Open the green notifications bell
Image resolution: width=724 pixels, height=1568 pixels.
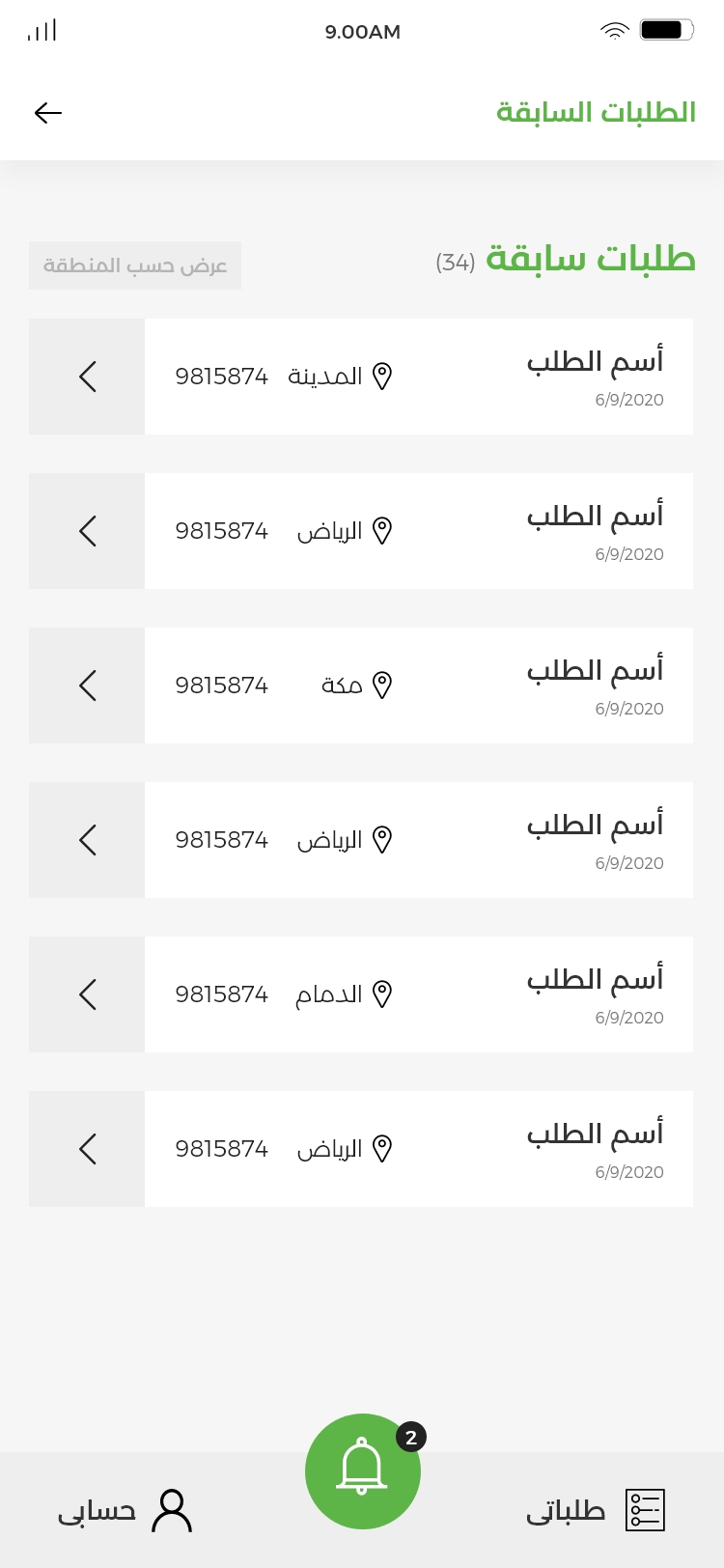(362, 1470)
